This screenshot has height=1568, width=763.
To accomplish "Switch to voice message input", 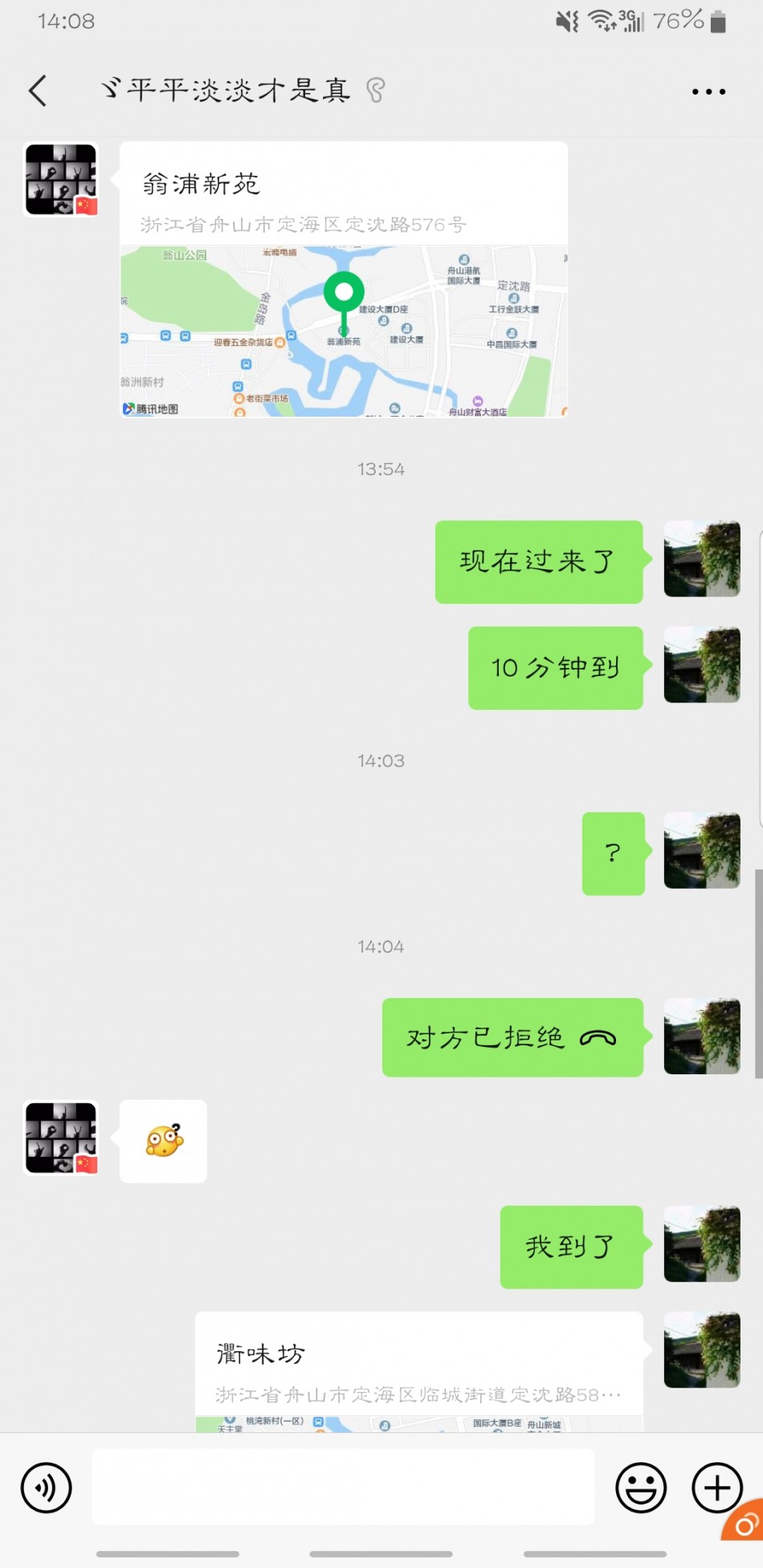I will tap(47, 1488).
